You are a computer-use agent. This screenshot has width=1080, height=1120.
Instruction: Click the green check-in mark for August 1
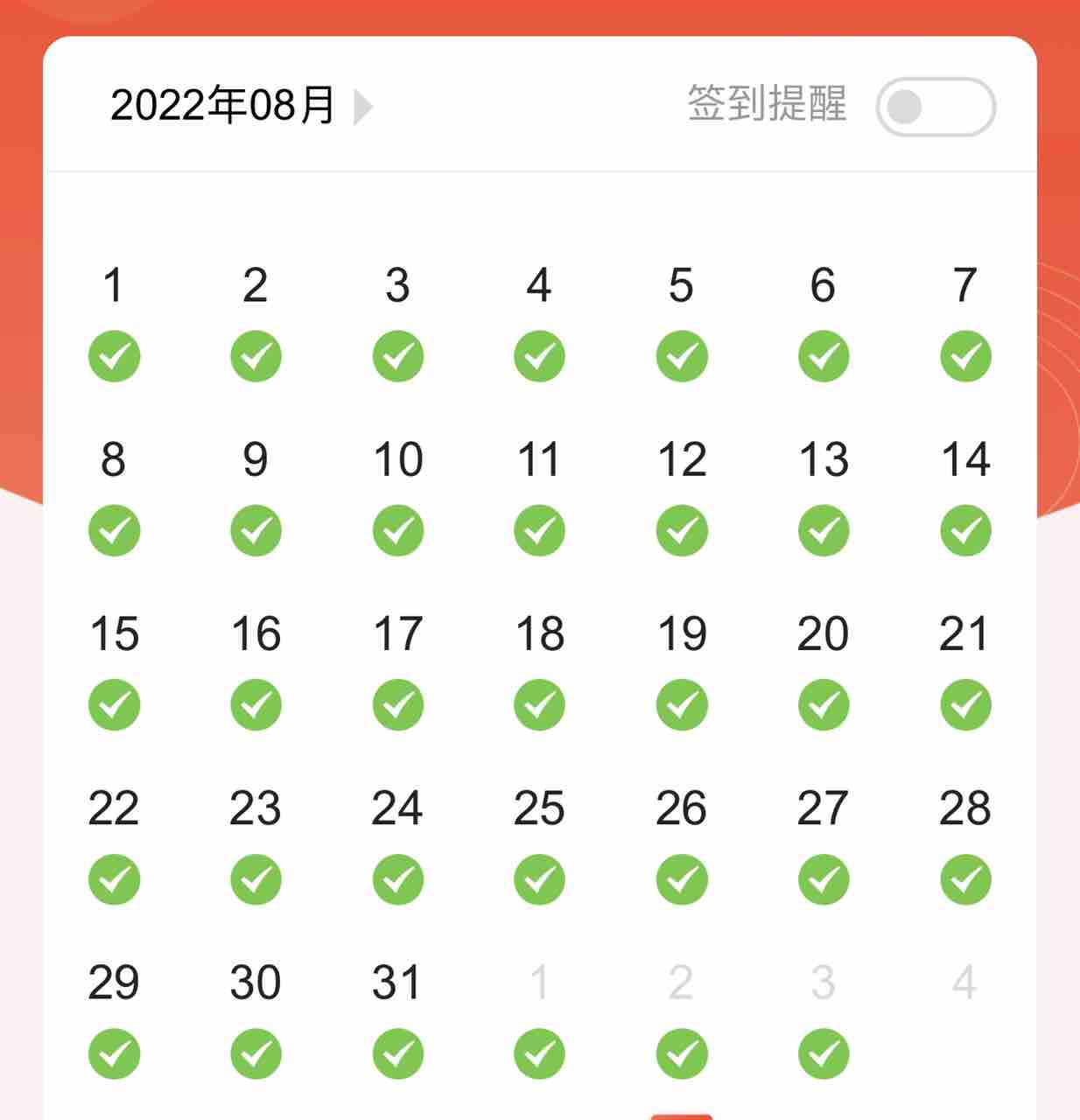(x=115, y=355)
